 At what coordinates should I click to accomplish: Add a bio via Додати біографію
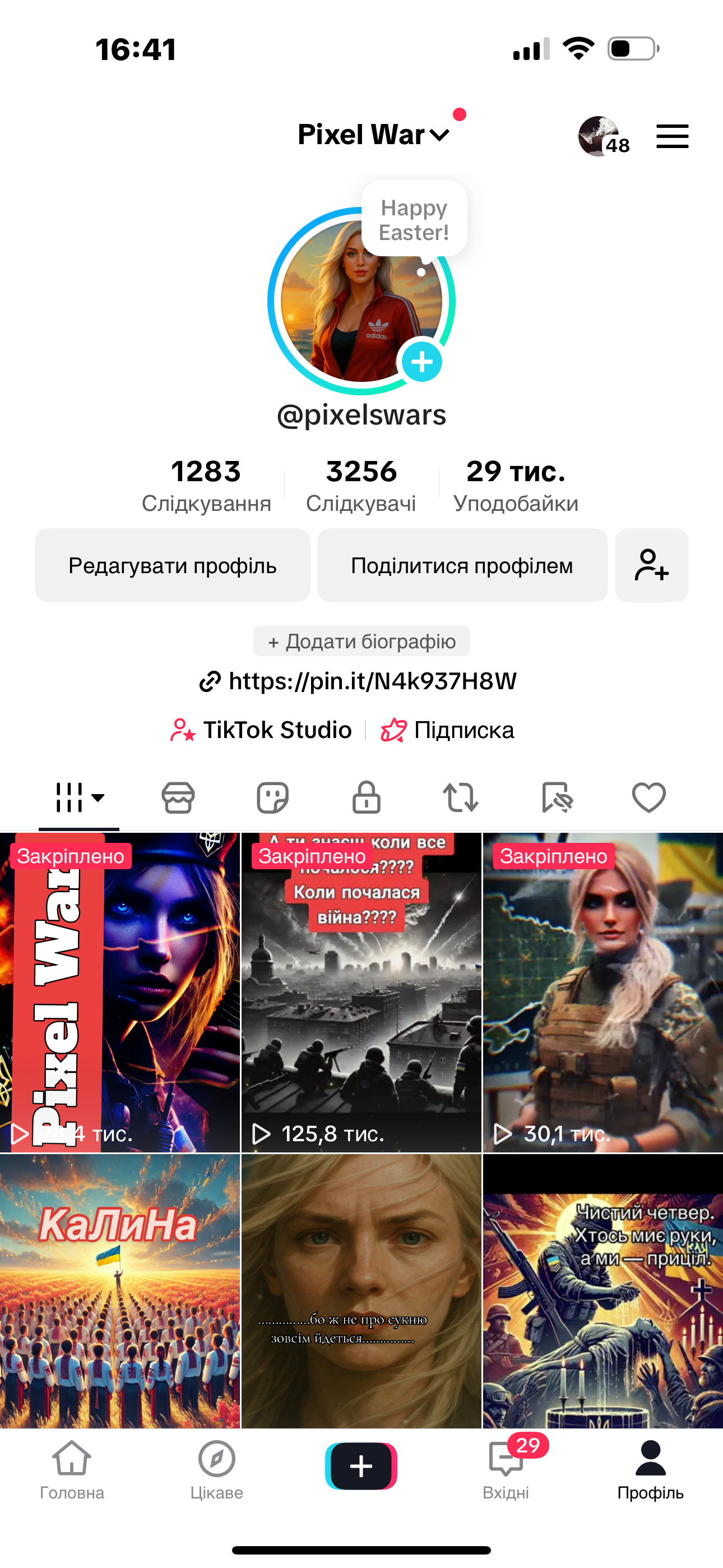click(361, 641)
